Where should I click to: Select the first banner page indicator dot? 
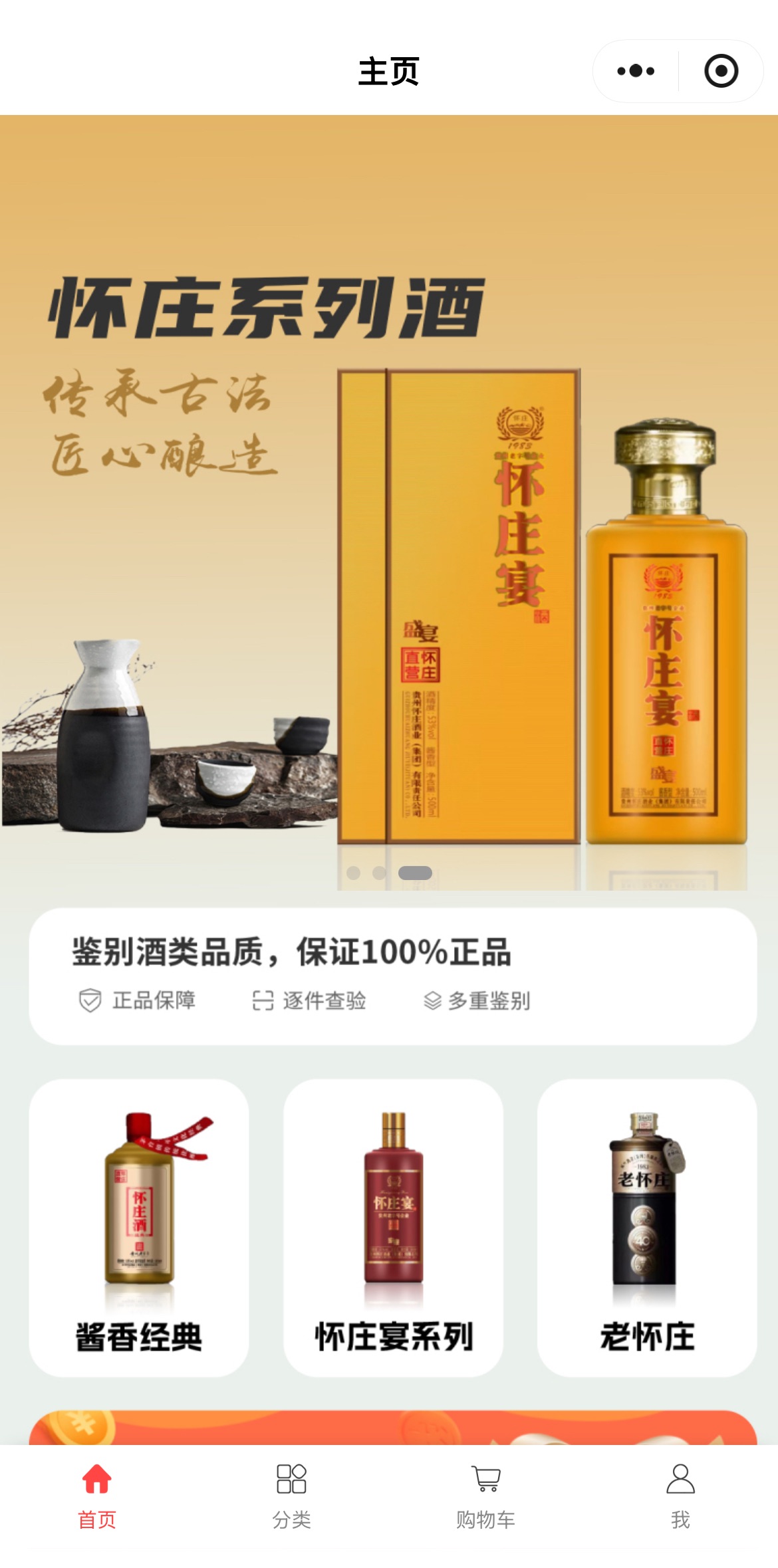click(354, 873)
